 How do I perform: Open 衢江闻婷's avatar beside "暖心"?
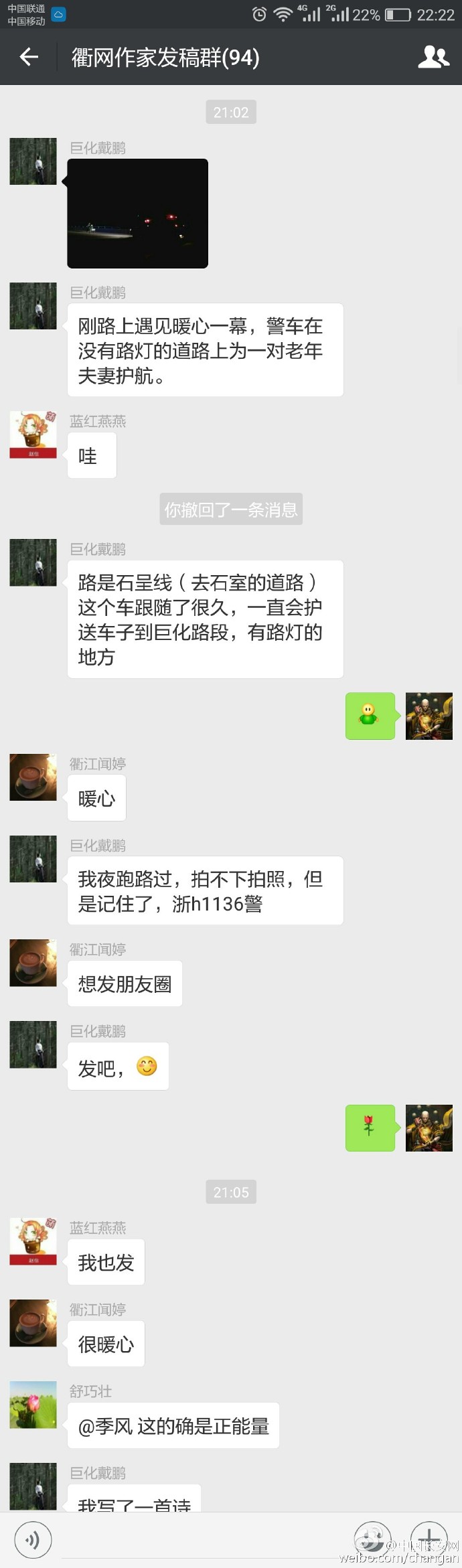pyautogui.click(x=33, y=777)
